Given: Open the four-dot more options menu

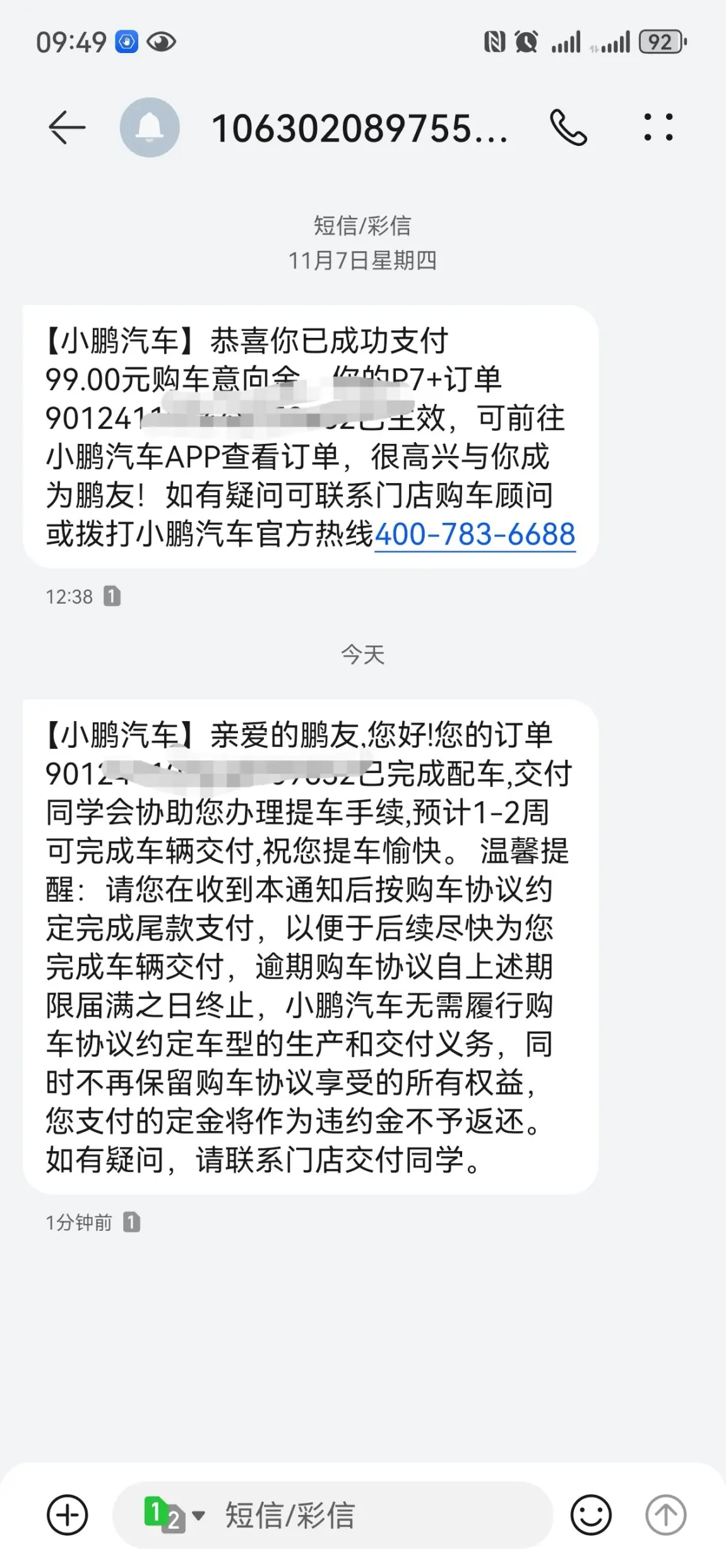Looking at the screenshot, I should coord(658,127).
